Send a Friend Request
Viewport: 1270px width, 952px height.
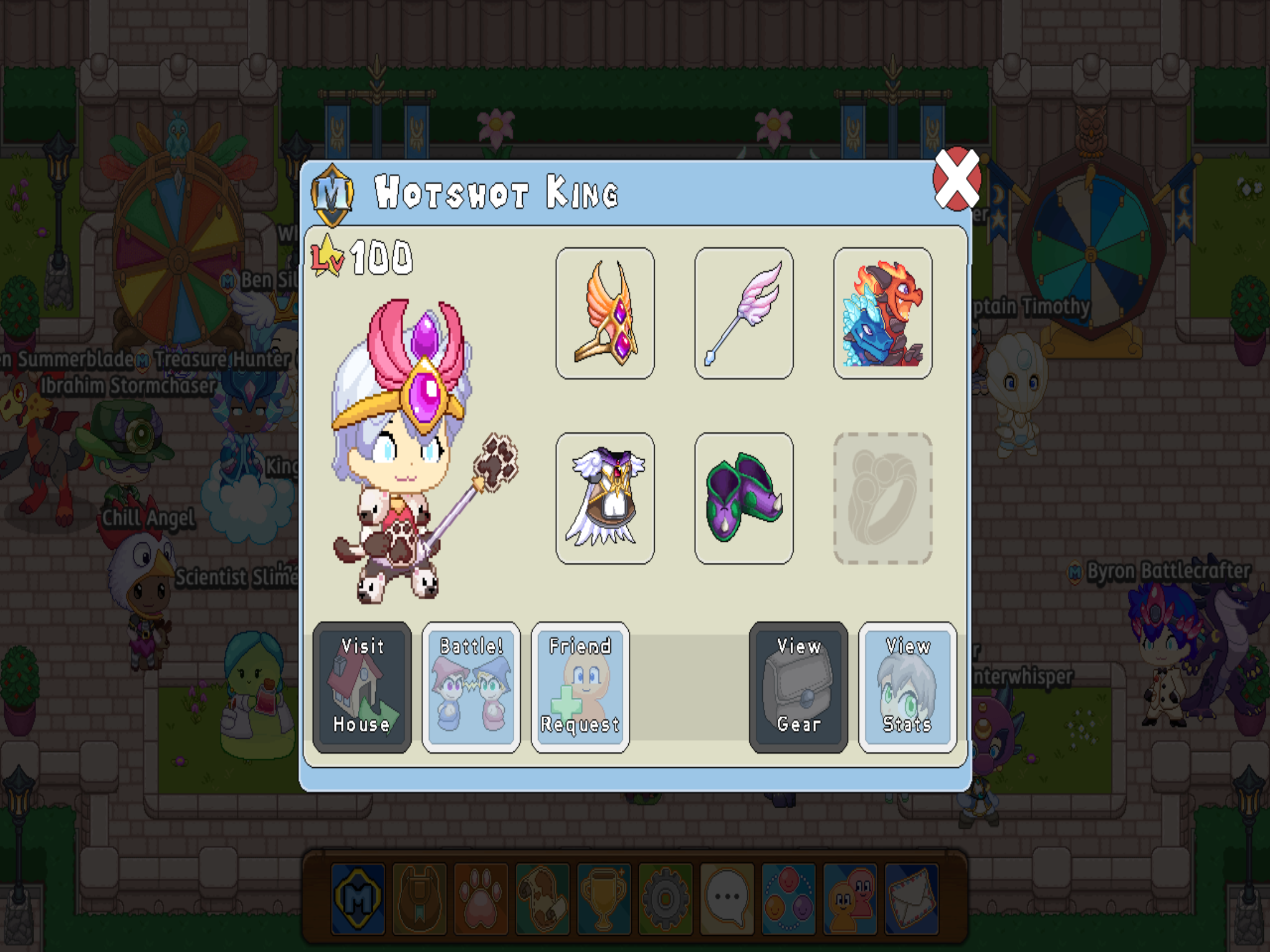pyautogui.click(x=580, y=687)
